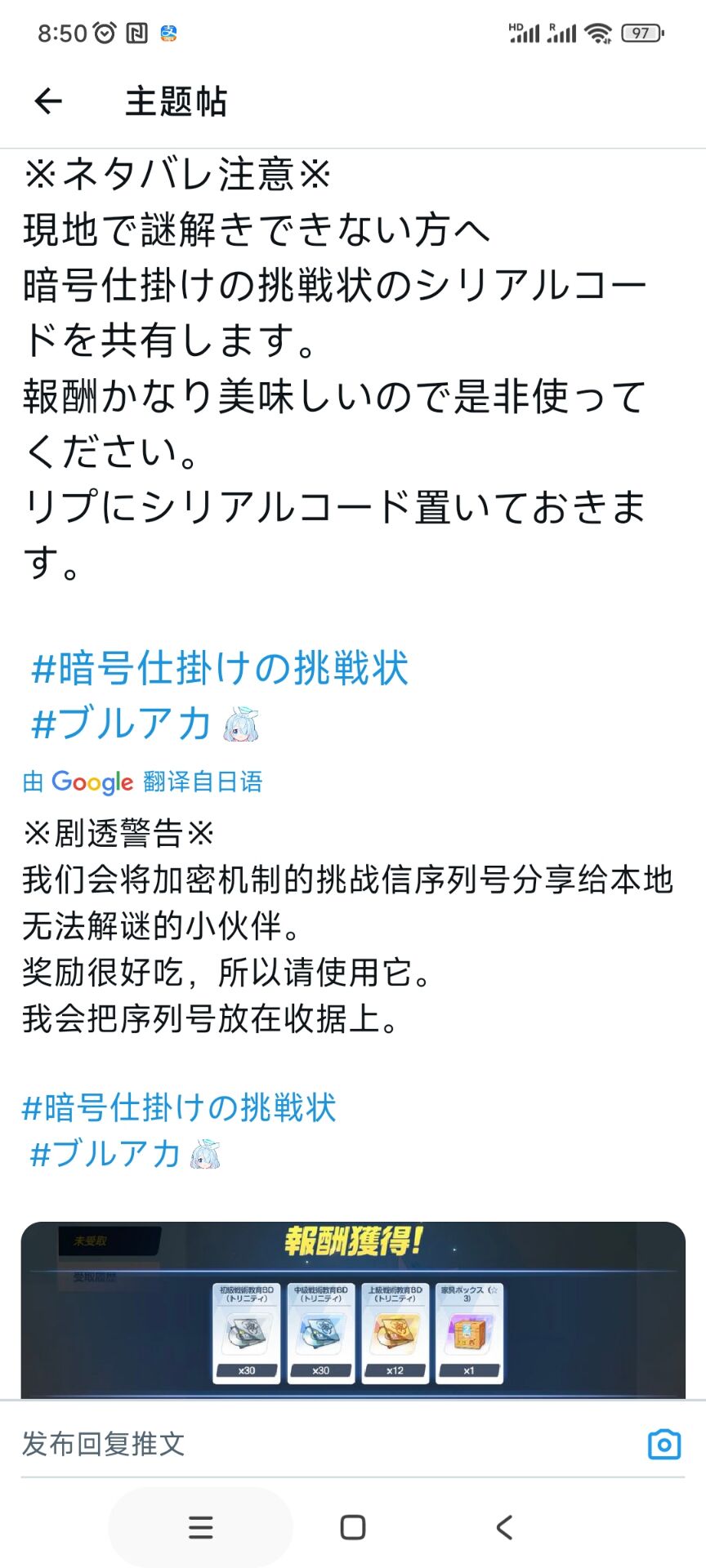Open recent apps from system navigation

tap(201, 1527)
